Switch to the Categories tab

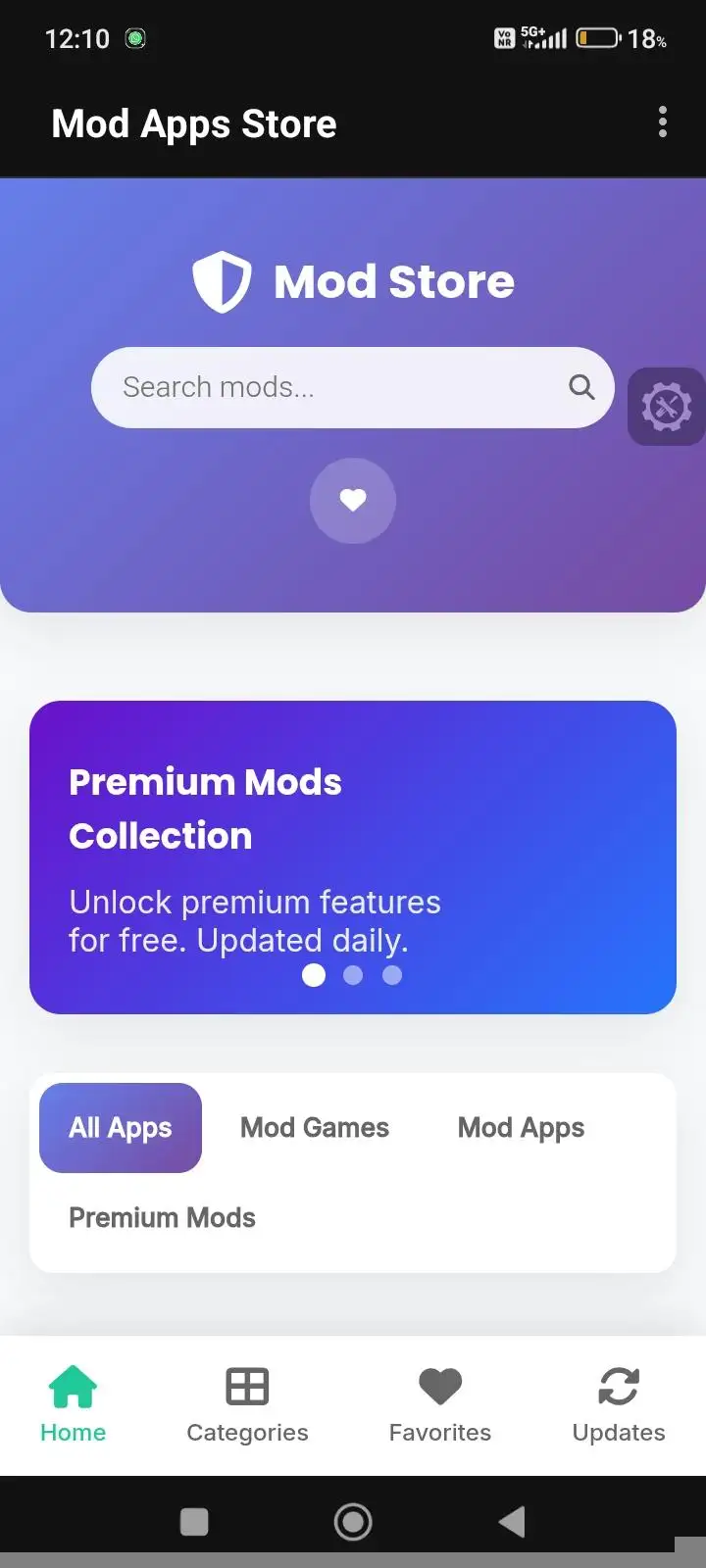point(247,1404)
